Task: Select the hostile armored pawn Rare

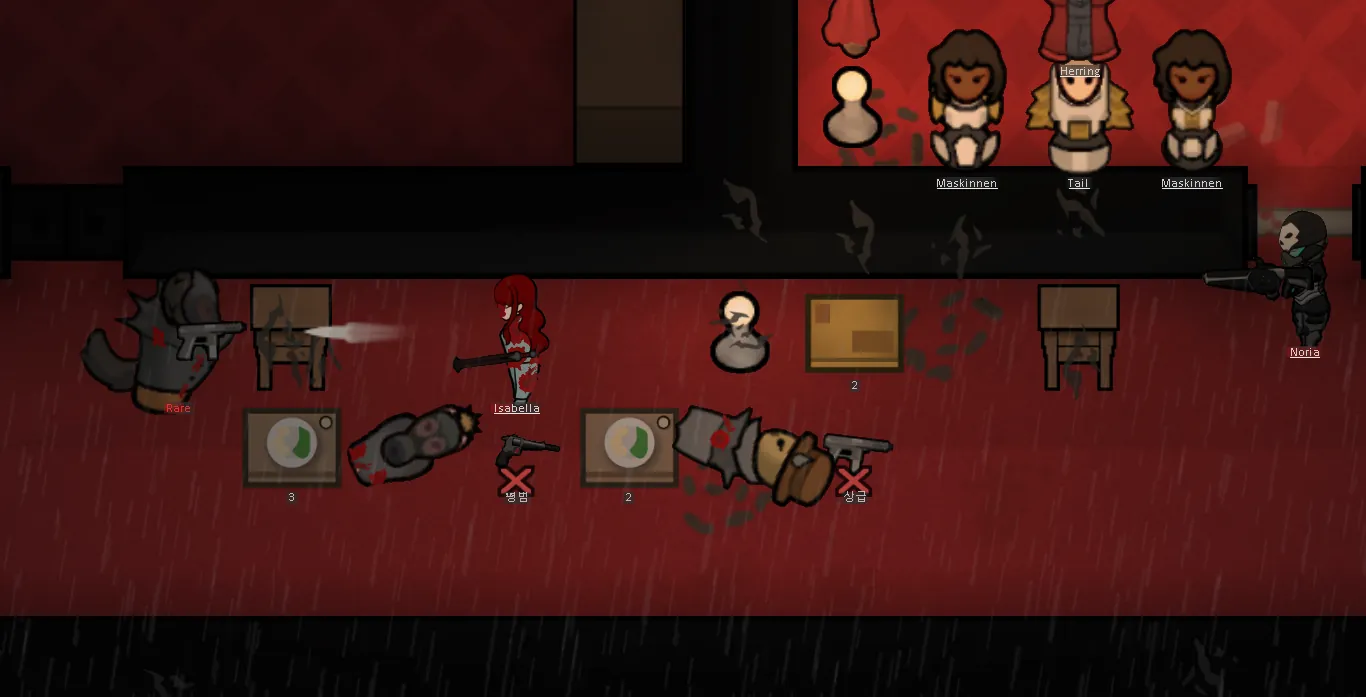Action: point(172,340)
